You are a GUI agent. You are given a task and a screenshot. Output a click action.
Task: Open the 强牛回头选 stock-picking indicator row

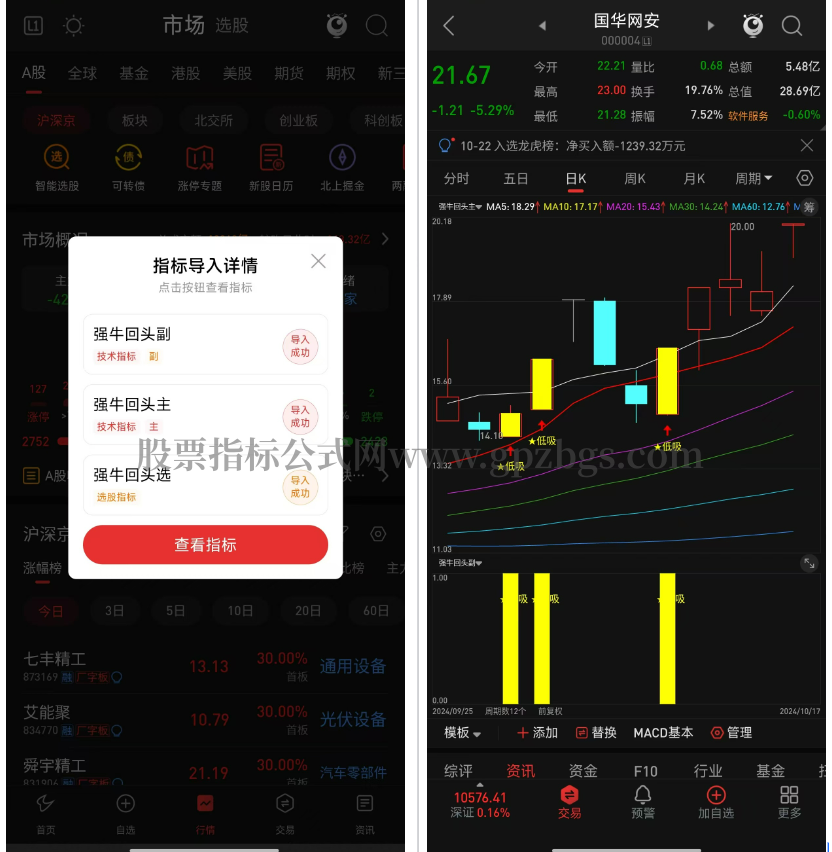coord(205,485)
